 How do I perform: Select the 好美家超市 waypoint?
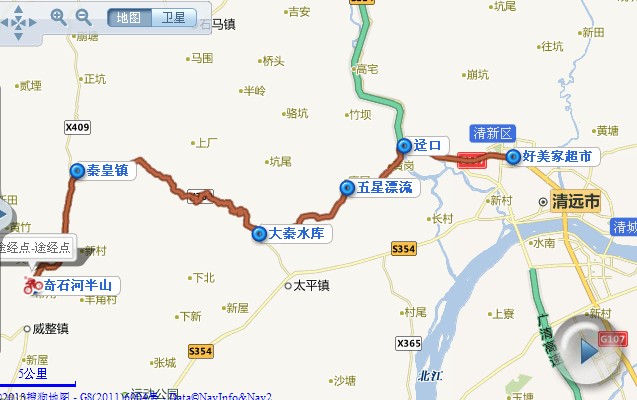click(514, 157)
